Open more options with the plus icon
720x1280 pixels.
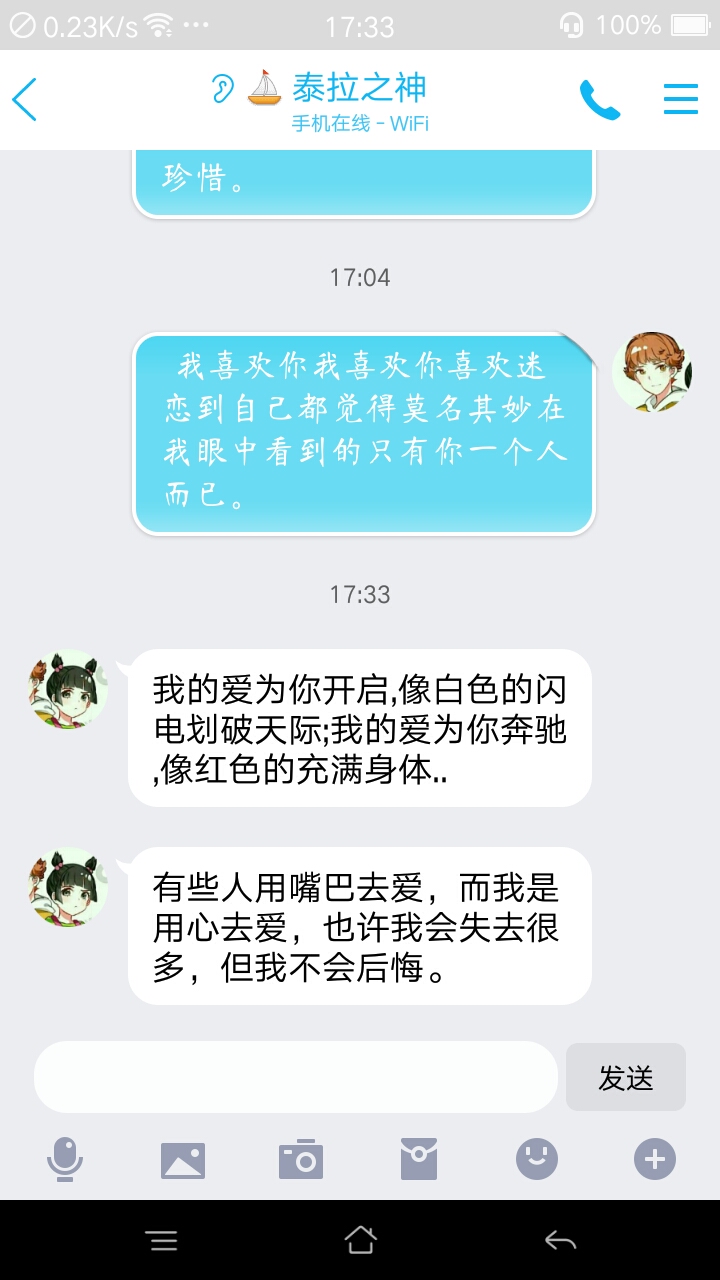655,1160
